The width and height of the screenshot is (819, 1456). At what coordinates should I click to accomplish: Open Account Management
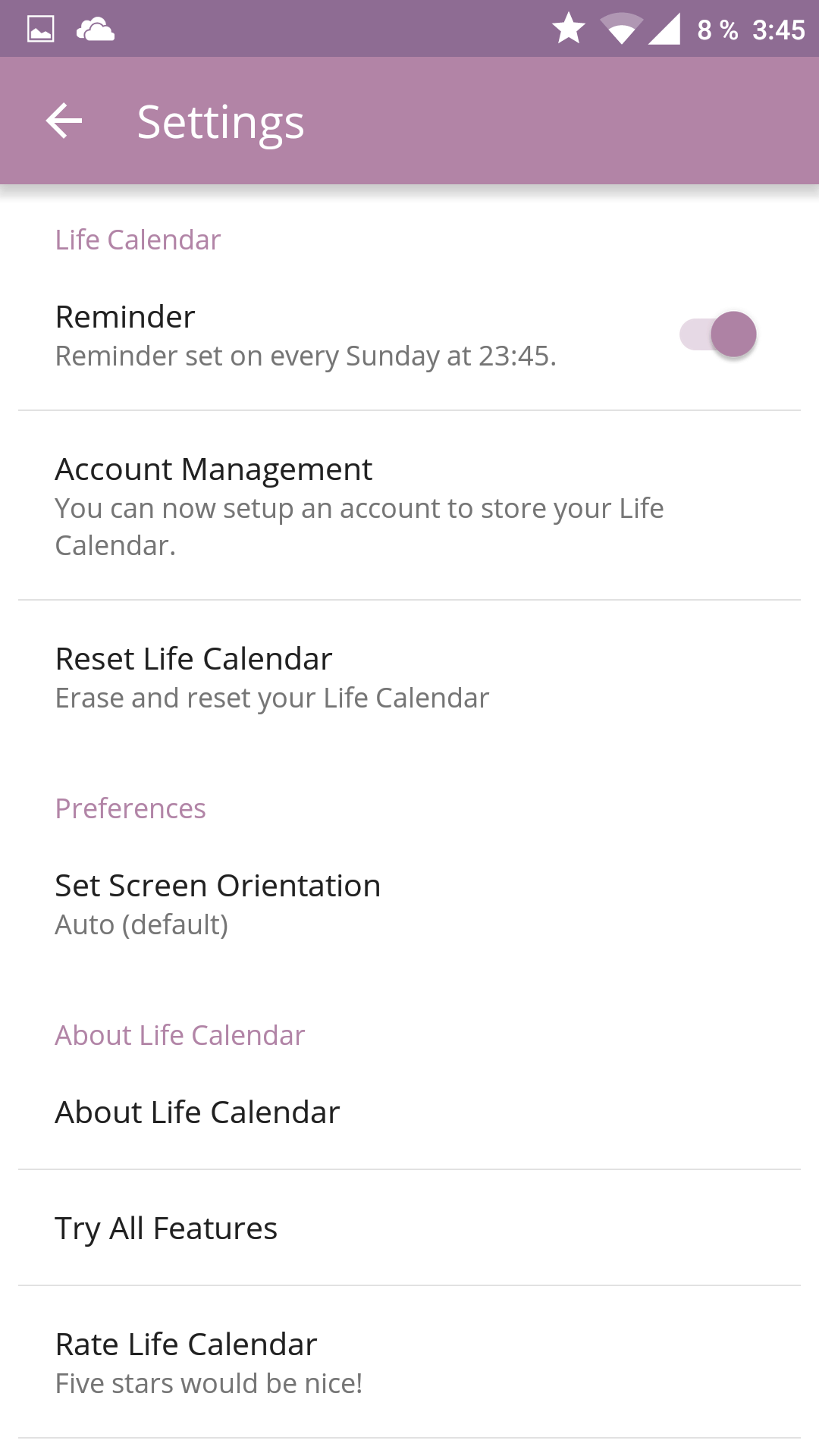coord(409,506)
